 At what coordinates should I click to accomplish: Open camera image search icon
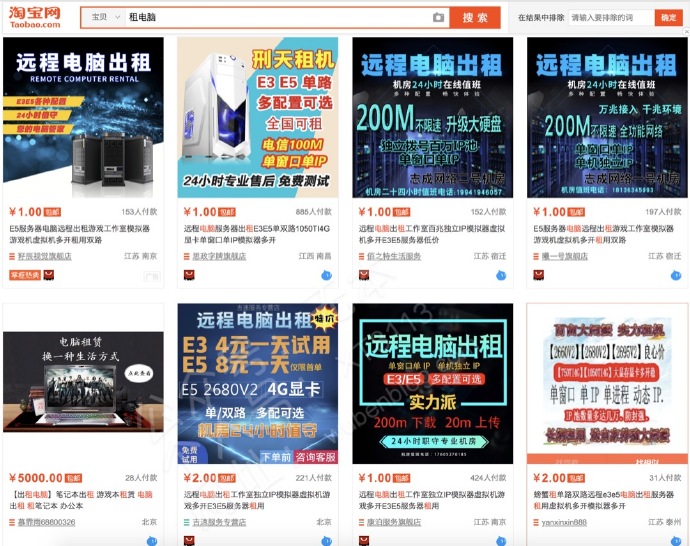coord(438,18)
